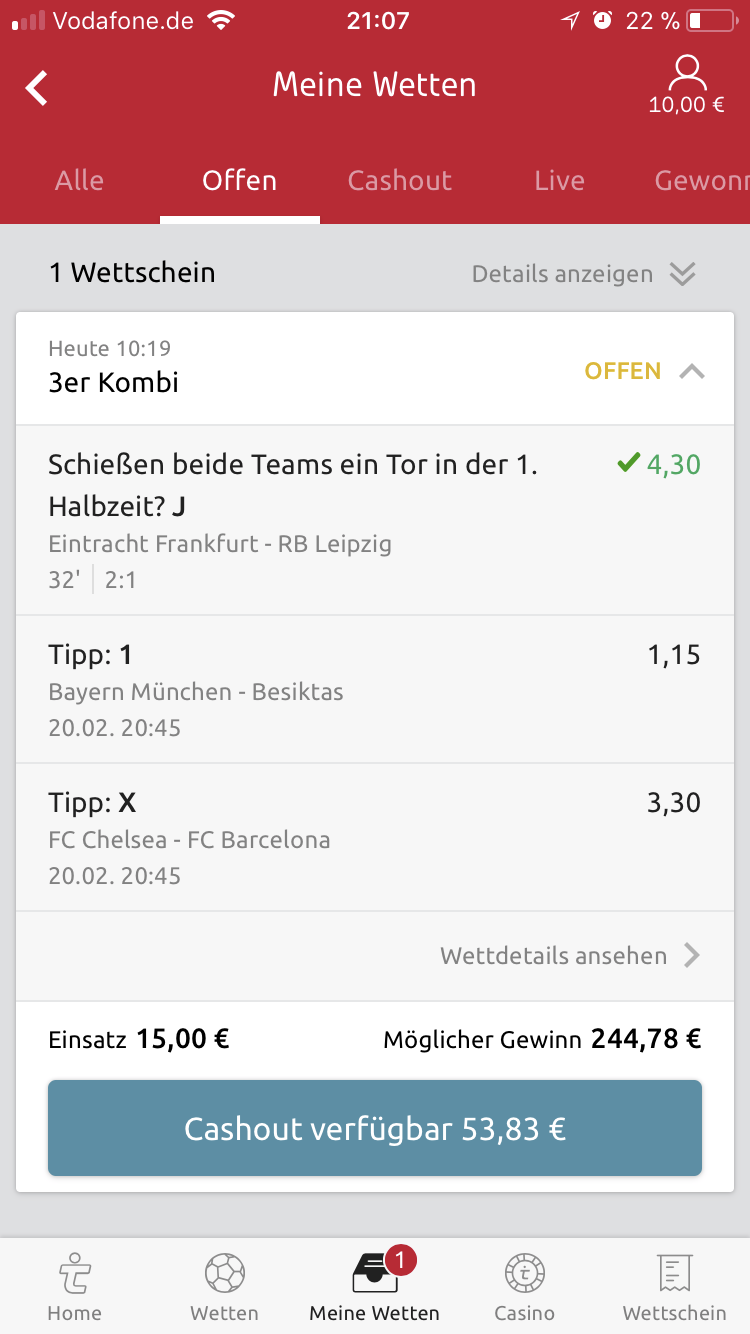750x1334 pixels.
Task: Open the Wetten section
Action: [x=225, y=1288]
